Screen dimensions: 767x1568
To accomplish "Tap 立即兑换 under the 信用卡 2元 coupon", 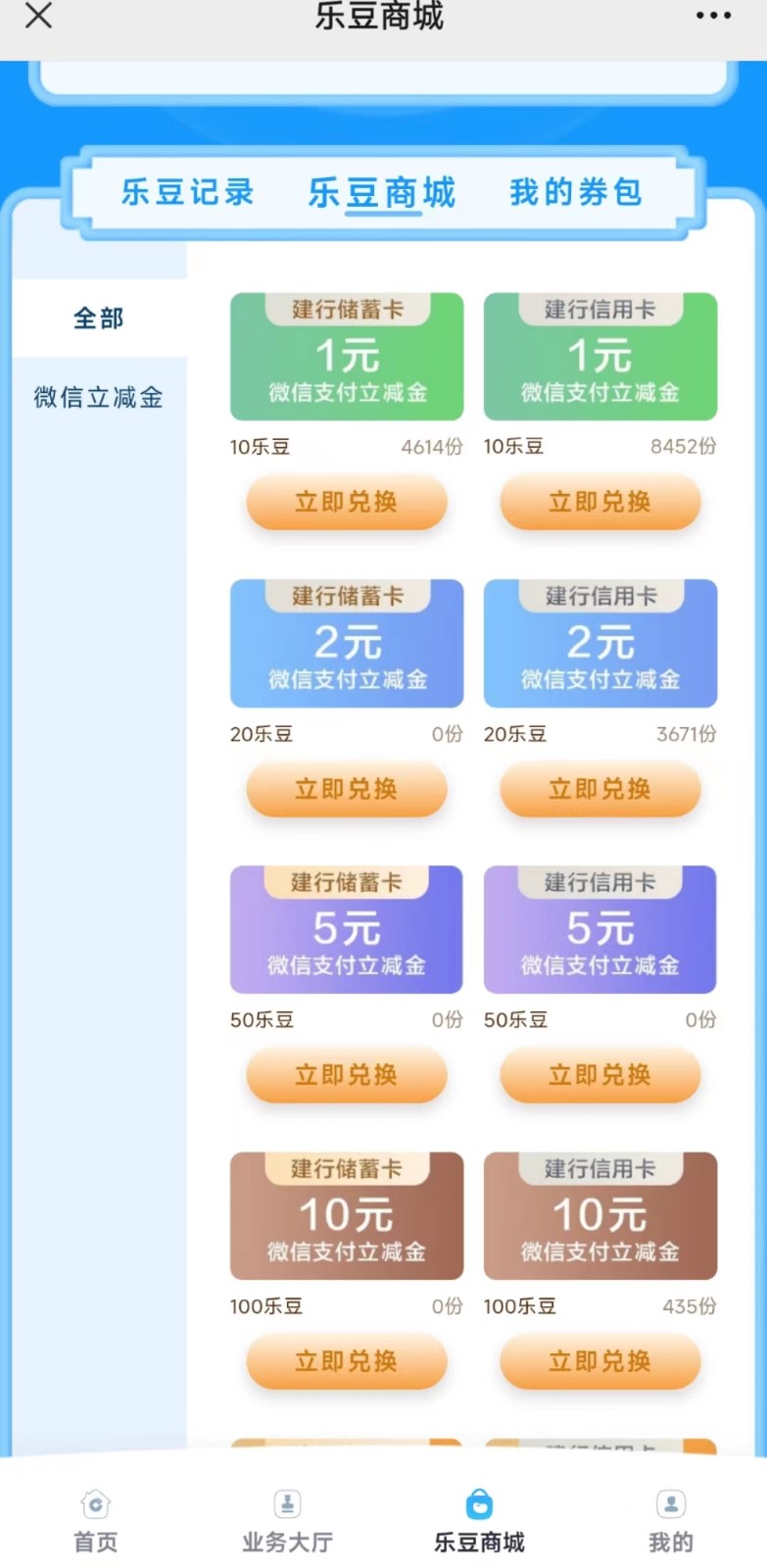I will 599,789.
